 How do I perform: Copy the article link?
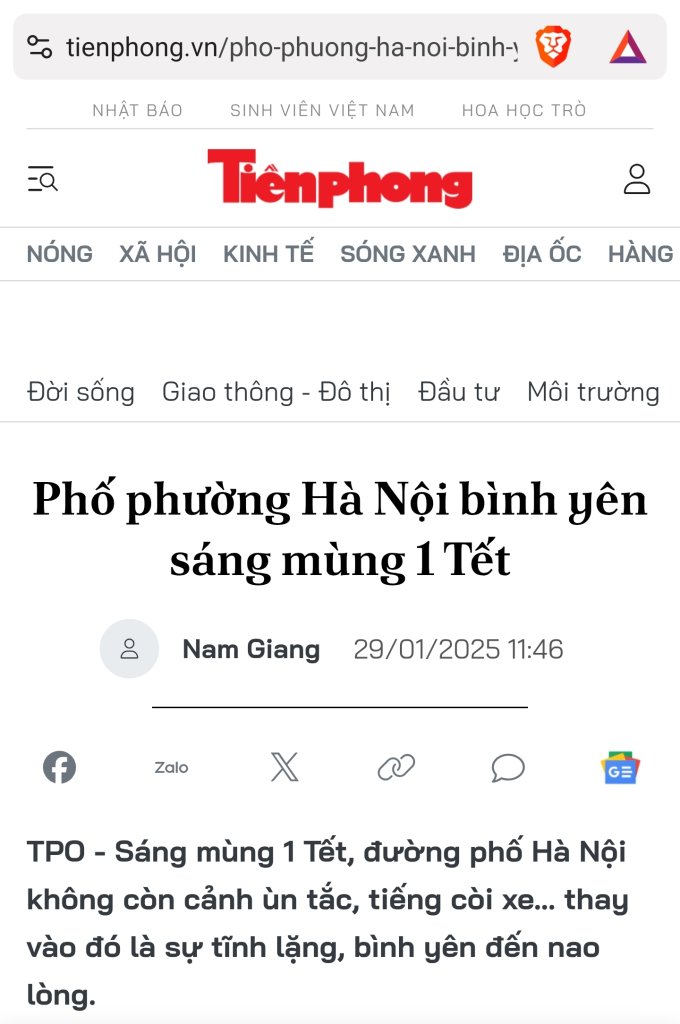pos(396,767)
